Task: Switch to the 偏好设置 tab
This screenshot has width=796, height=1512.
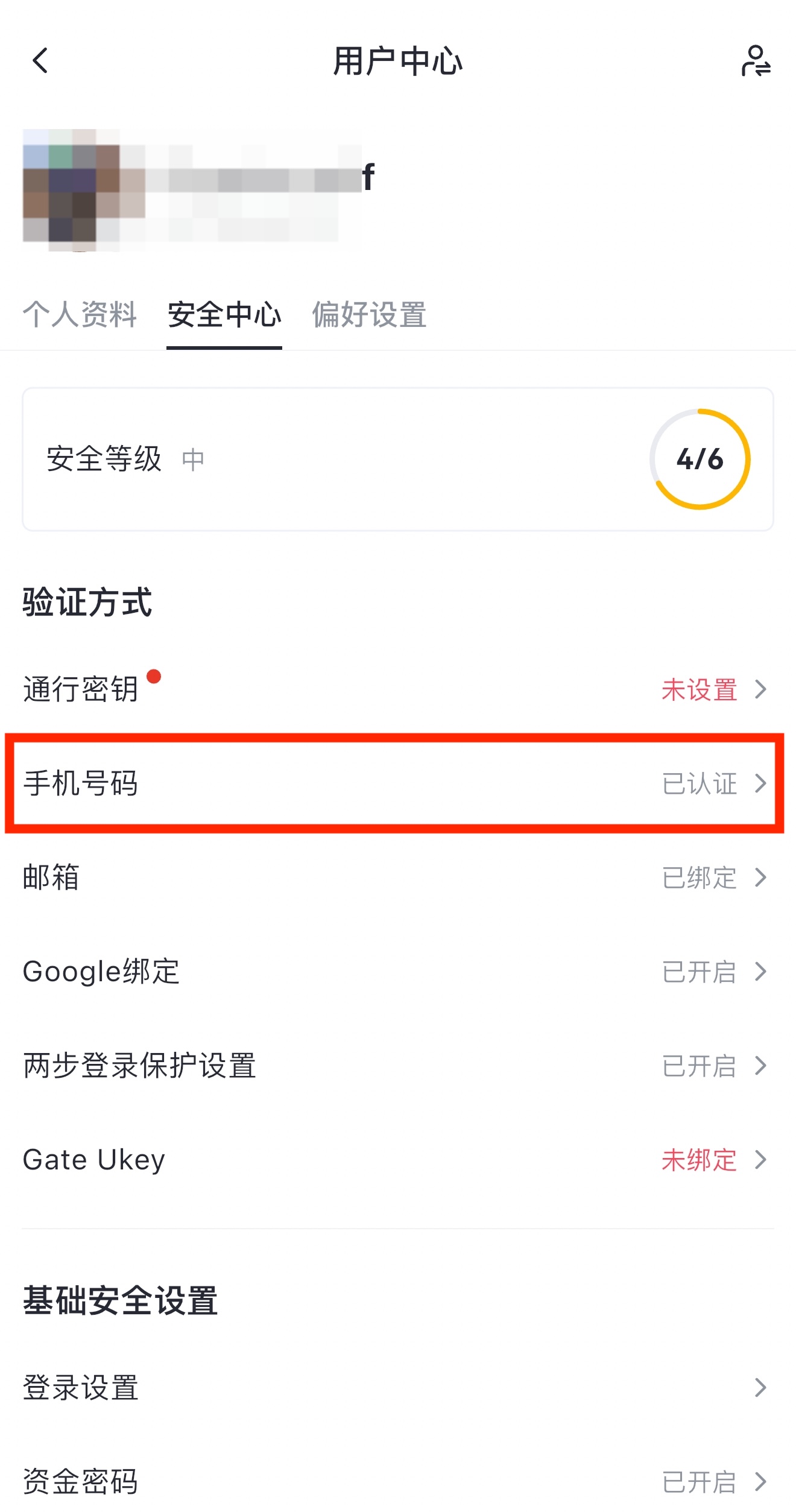Action: (369, 315)
